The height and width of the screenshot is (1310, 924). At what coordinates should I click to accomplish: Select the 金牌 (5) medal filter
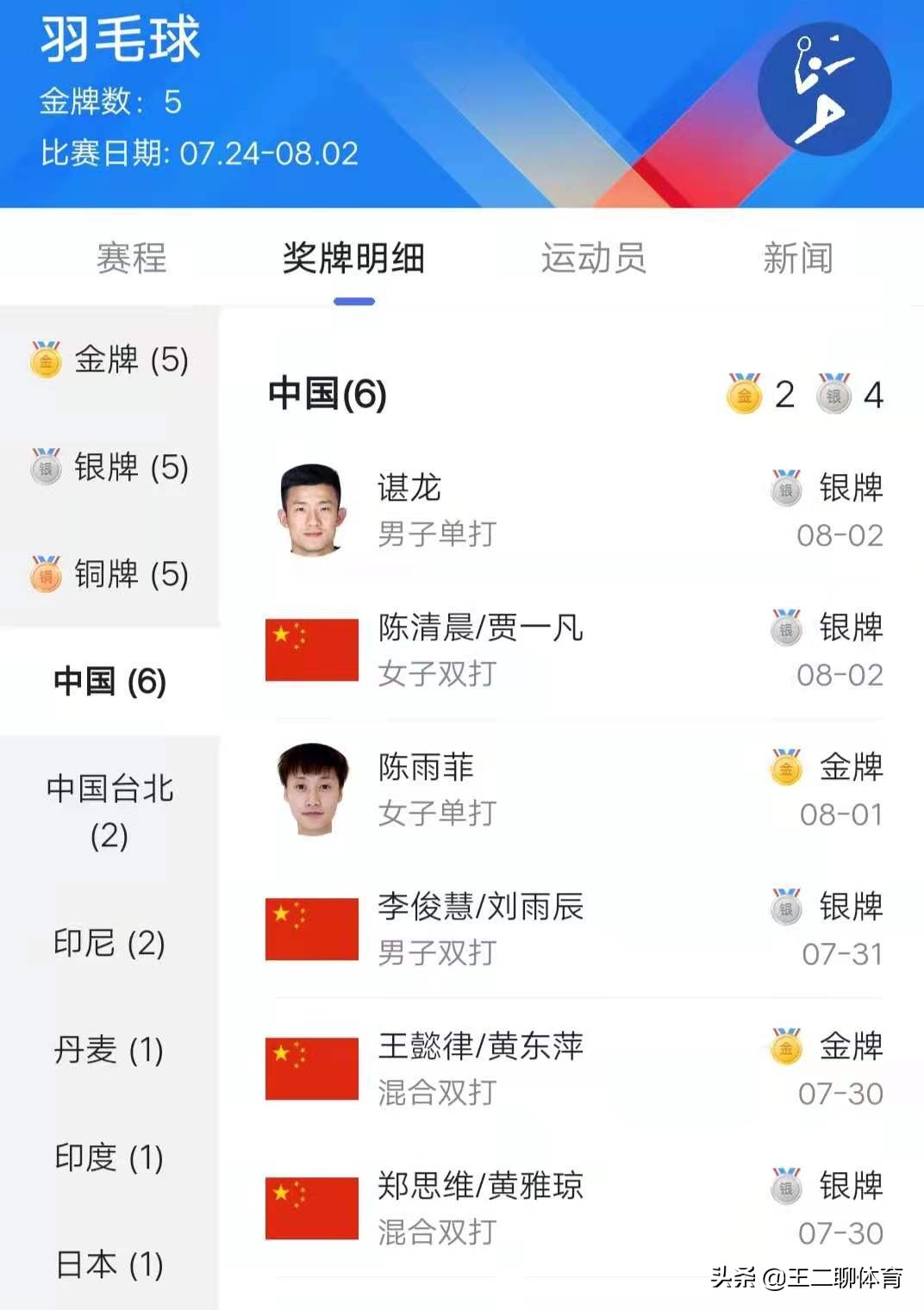coord(109,361)
